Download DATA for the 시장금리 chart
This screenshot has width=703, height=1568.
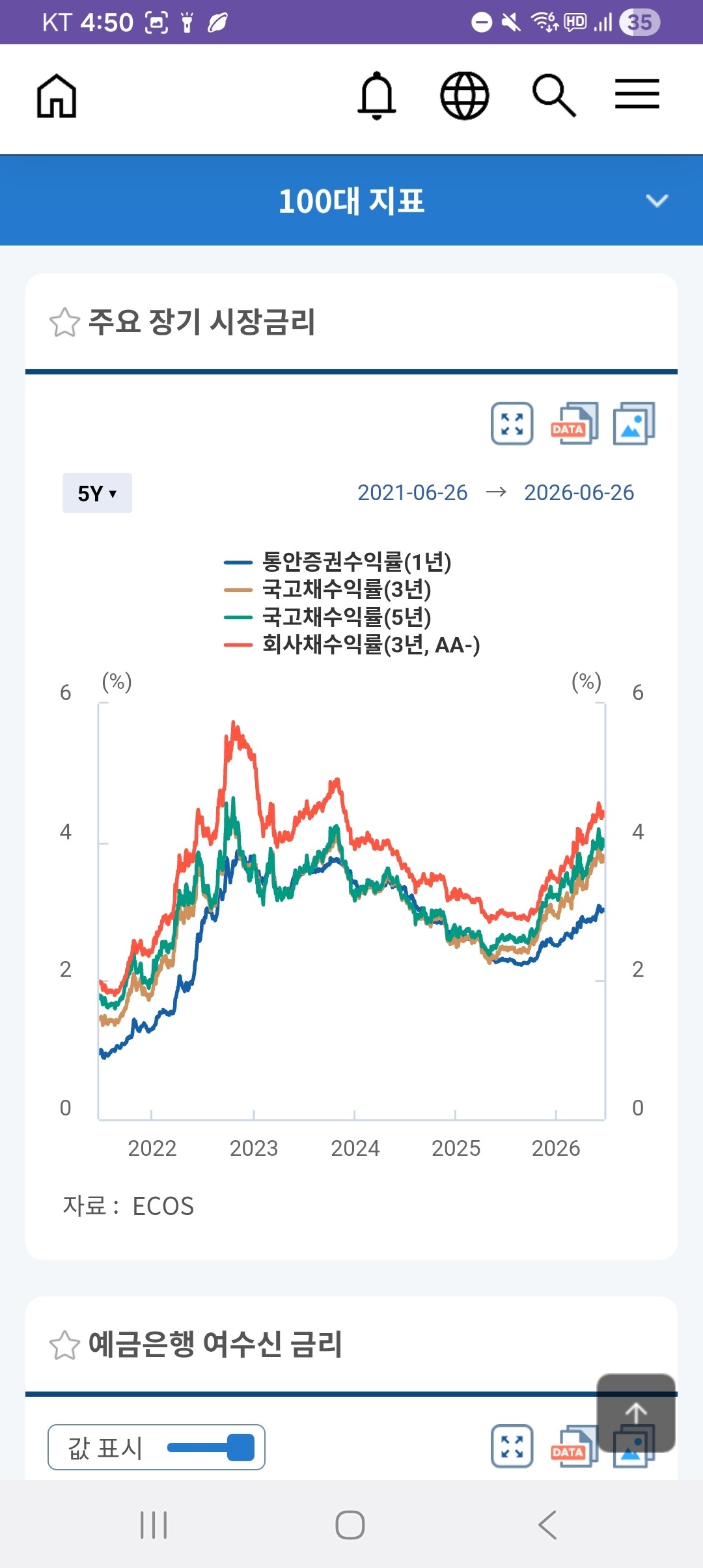[573, 424]
